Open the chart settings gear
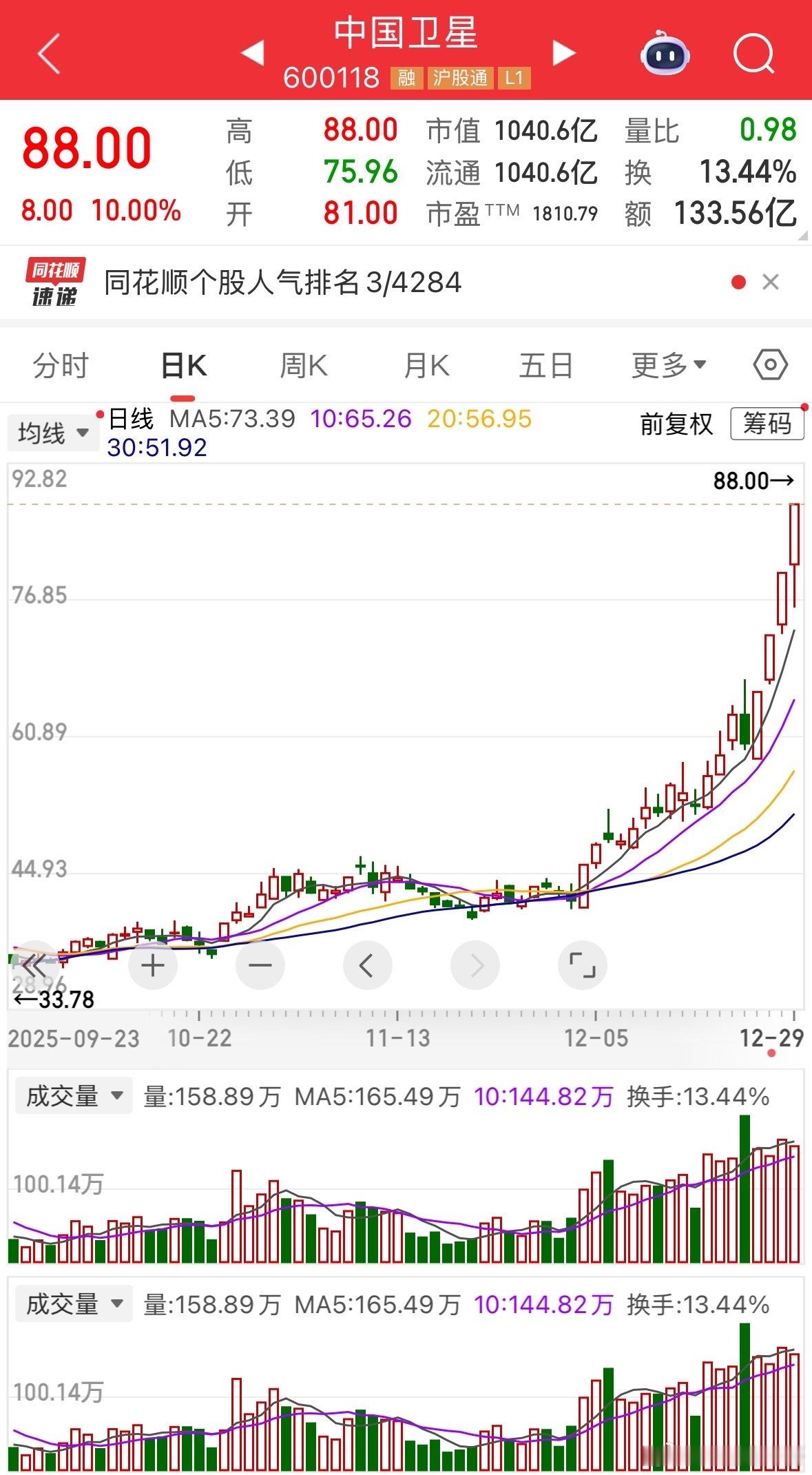The image size is (812, 1475). (x=769, y=365)
